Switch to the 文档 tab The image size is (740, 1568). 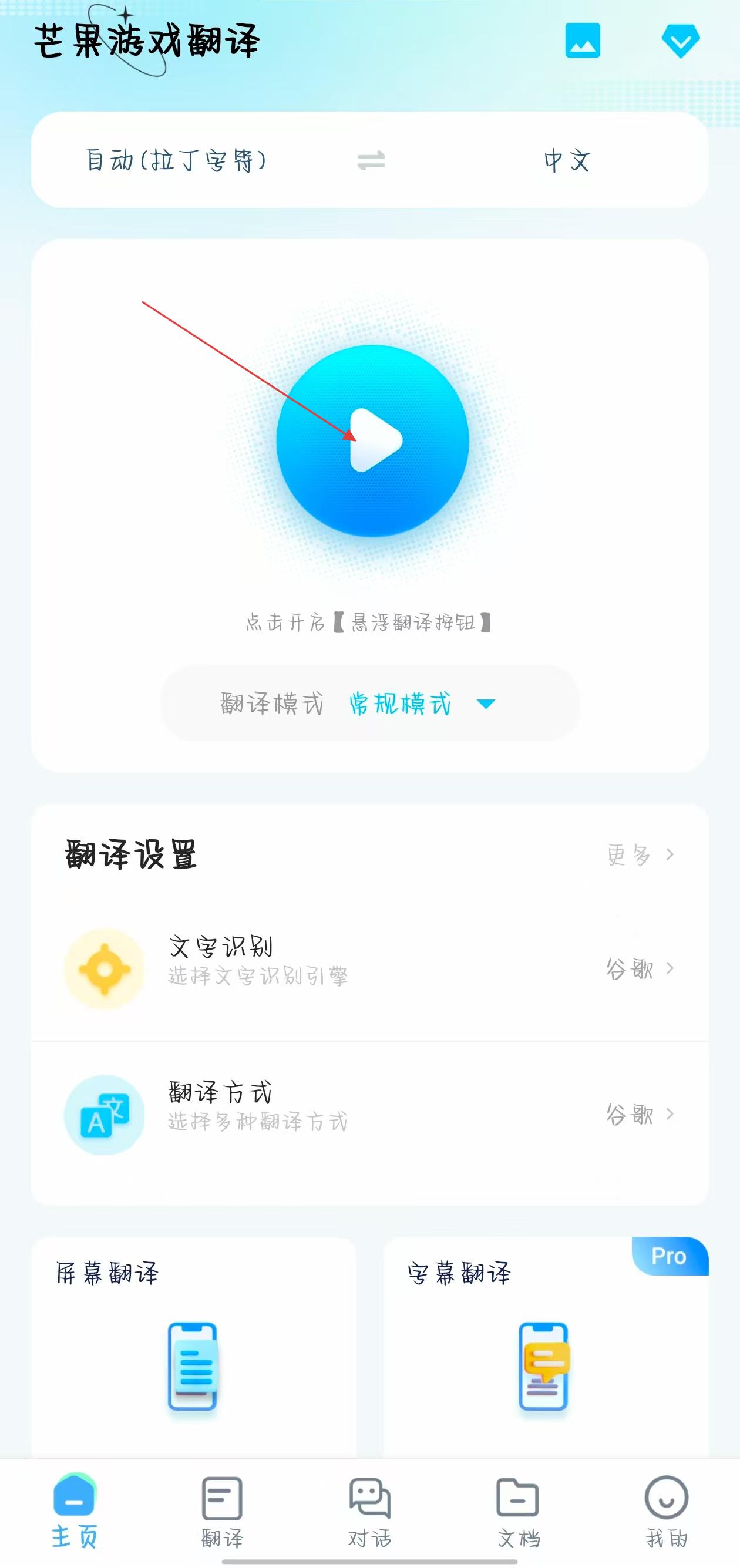(518, 1511)
